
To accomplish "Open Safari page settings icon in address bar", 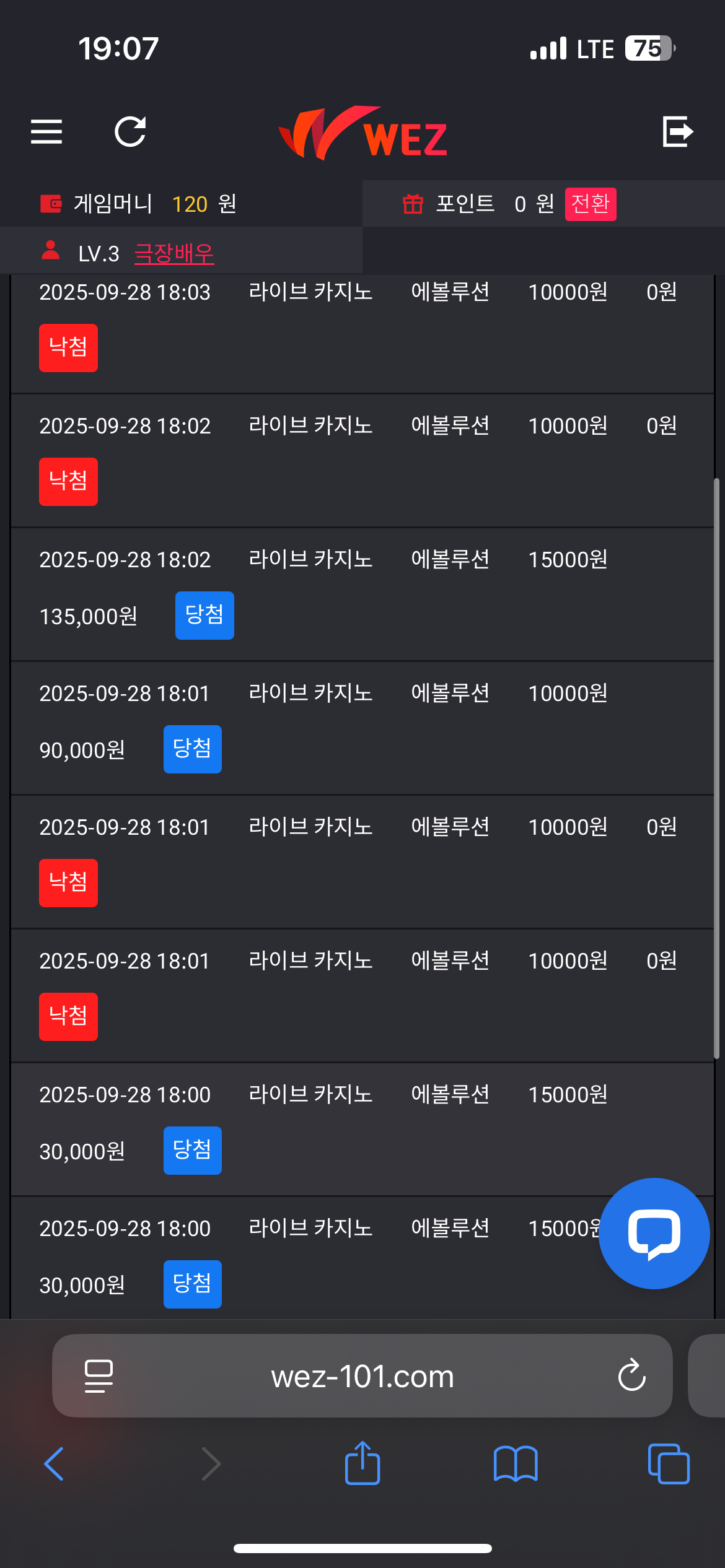I will tap(99, 1375).
